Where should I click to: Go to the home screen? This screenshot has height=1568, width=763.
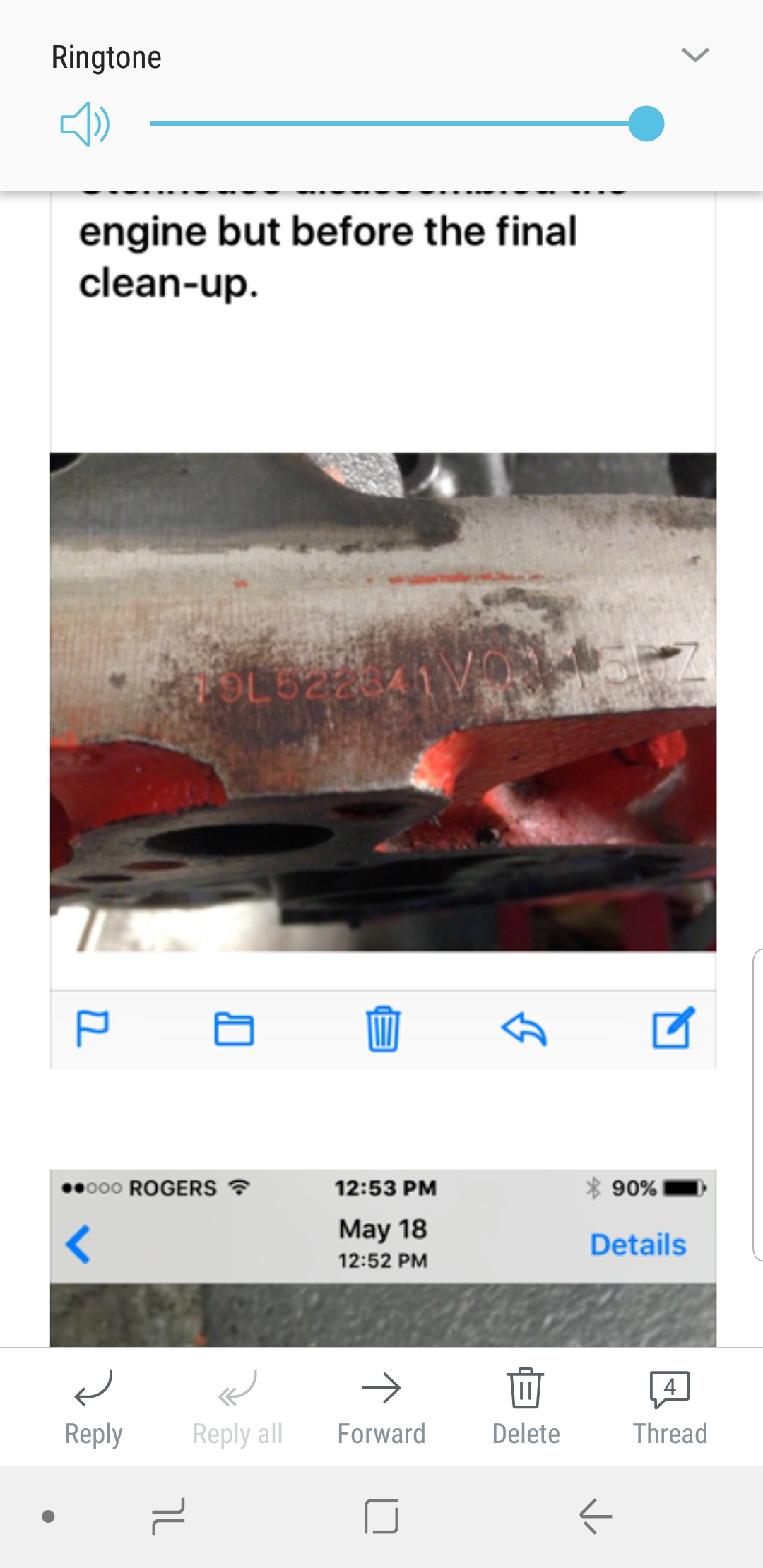[381, 1516]
